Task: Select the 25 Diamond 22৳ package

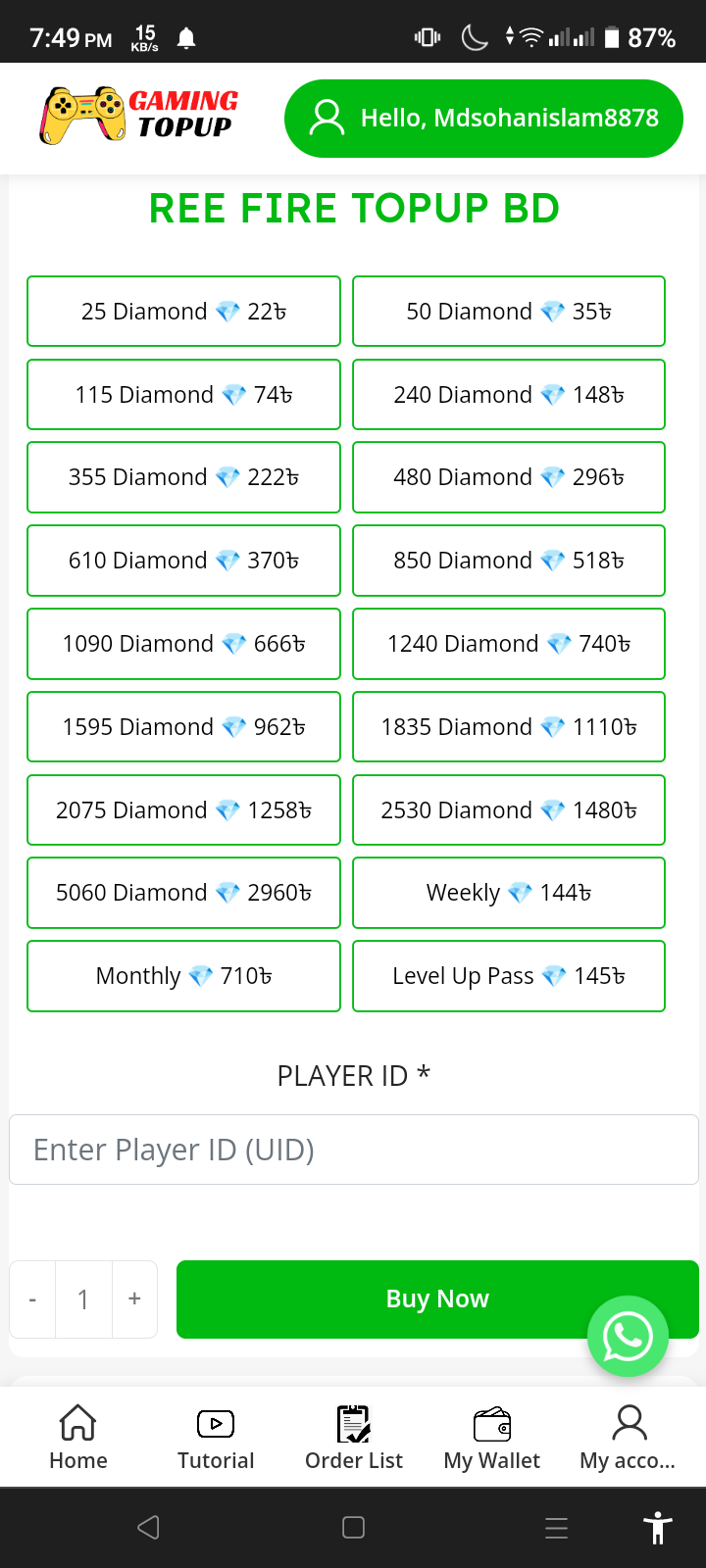Action: point(183,312)
